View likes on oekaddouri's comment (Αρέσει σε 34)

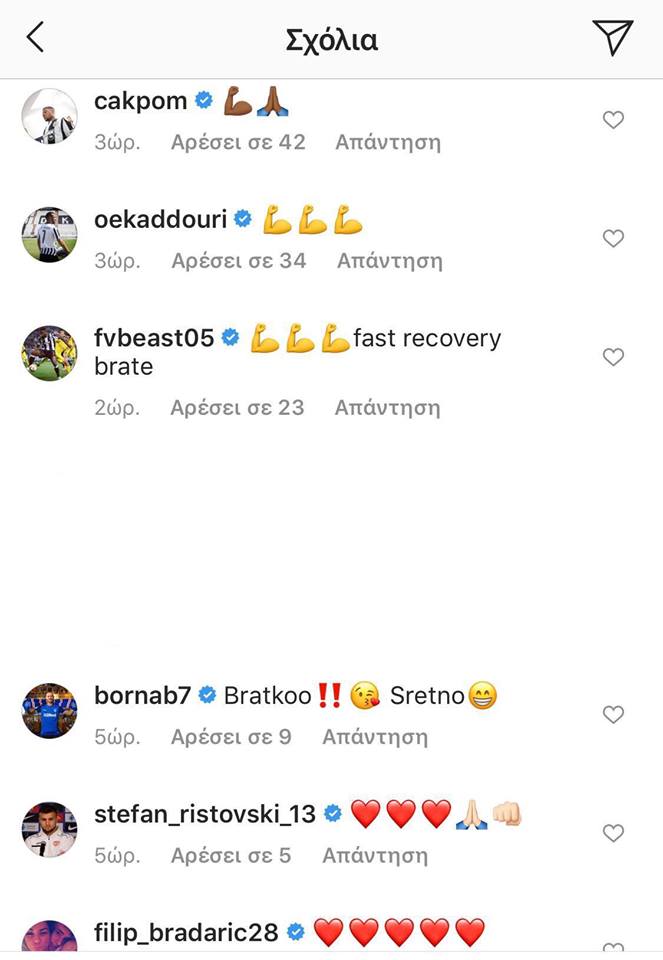(238, 261)
